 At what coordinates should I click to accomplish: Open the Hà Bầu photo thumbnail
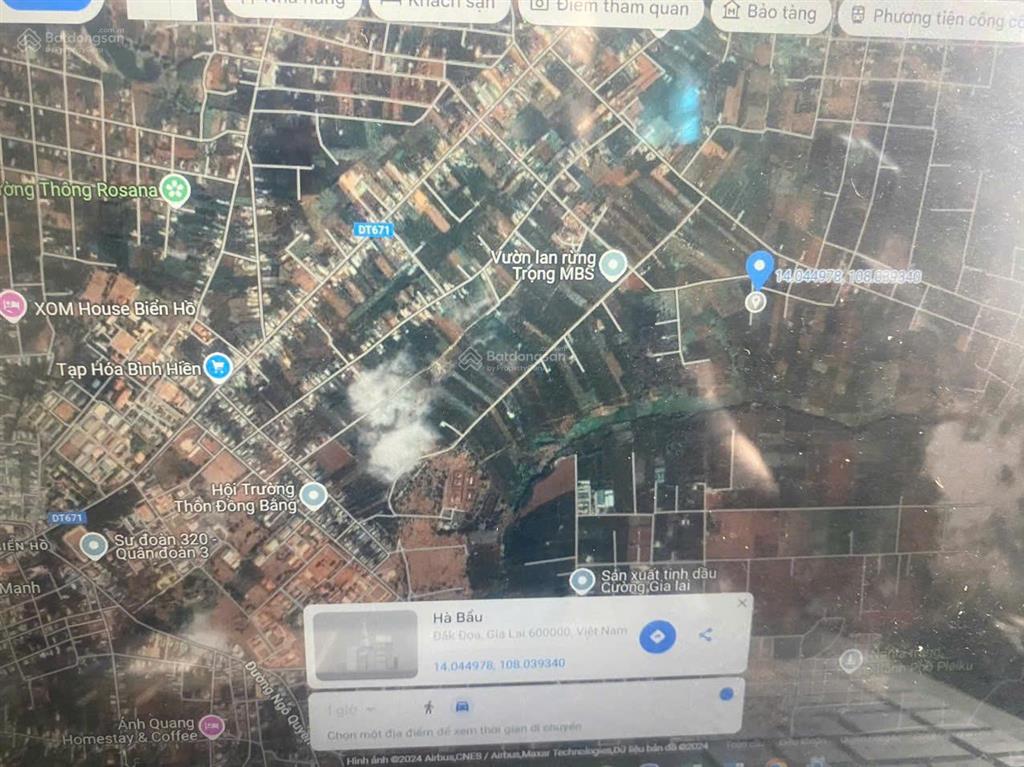365,645
